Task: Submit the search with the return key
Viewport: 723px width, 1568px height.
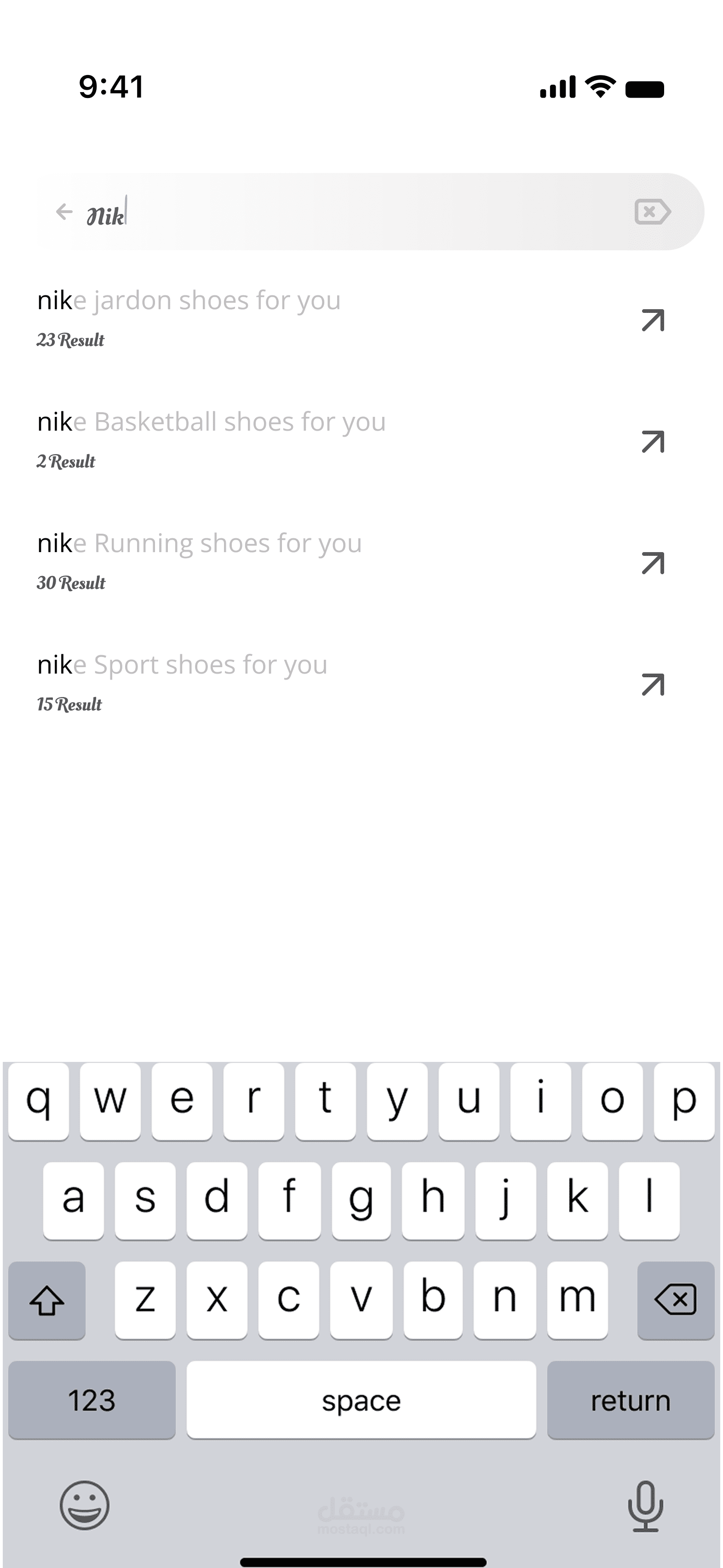Action: click(x=631, y=1400)
